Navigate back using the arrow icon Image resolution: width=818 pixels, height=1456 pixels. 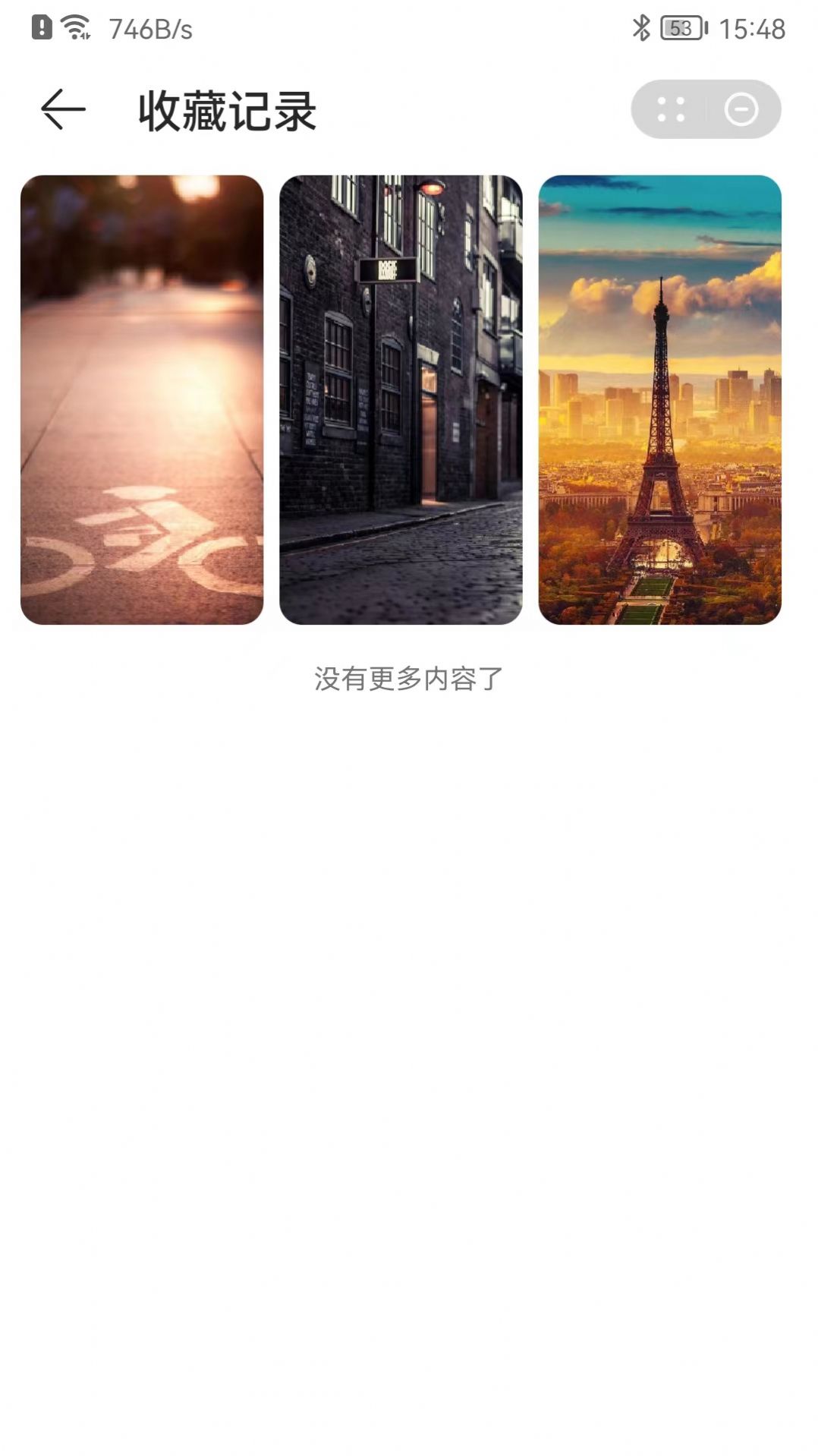click(x=61, y=108)
